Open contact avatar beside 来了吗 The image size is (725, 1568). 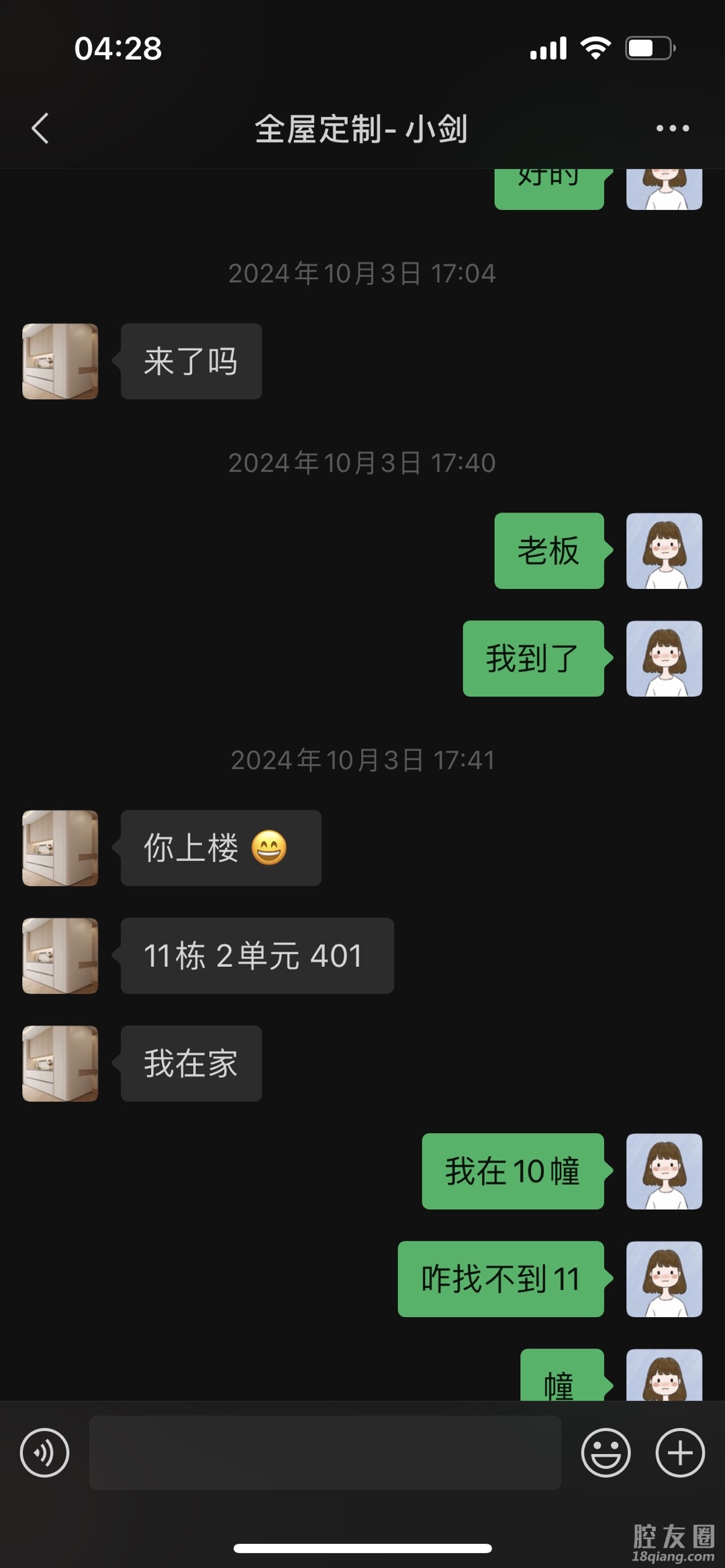pyautogui.click(x=60, y=362)
